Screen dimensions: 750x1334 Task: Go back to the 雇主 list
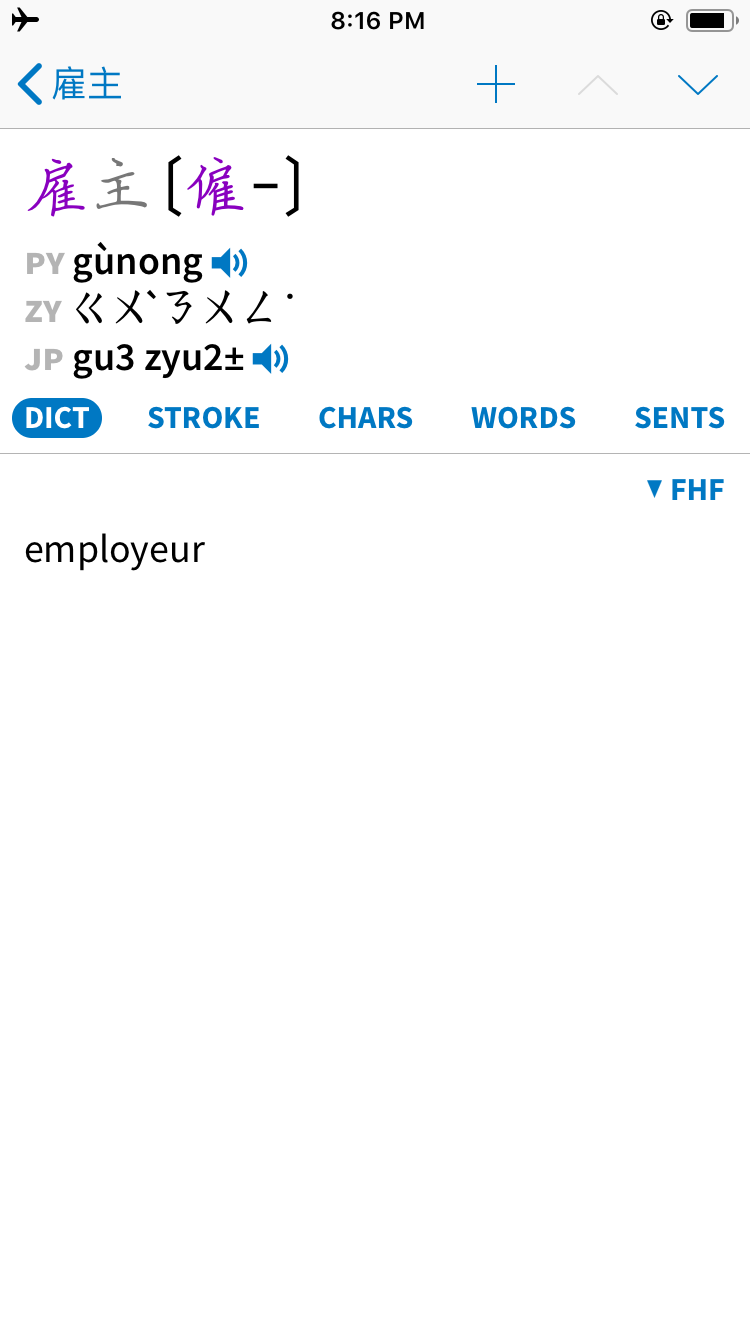pyautogui.click(x=70, y=85)
